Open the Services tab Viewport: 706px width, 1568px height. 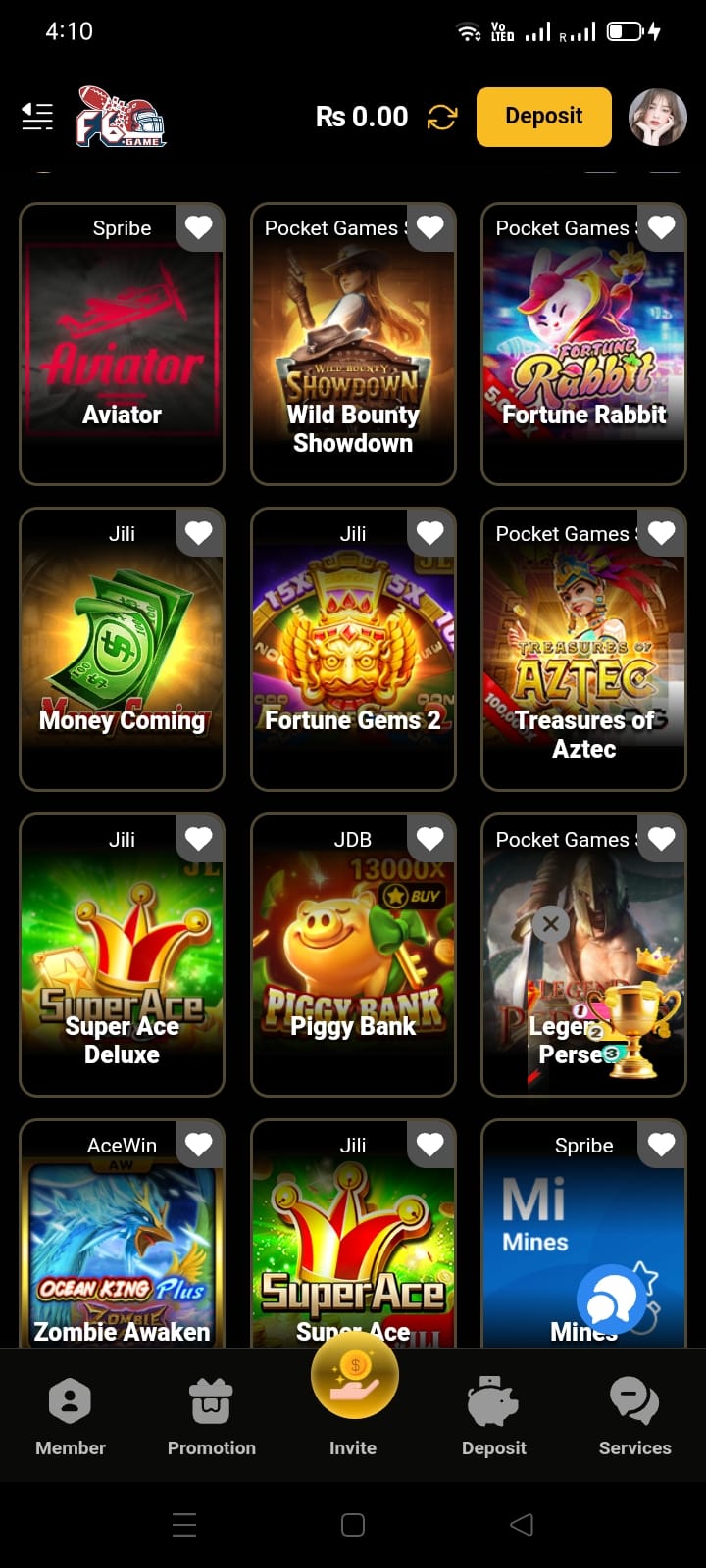pos(634,1416)
